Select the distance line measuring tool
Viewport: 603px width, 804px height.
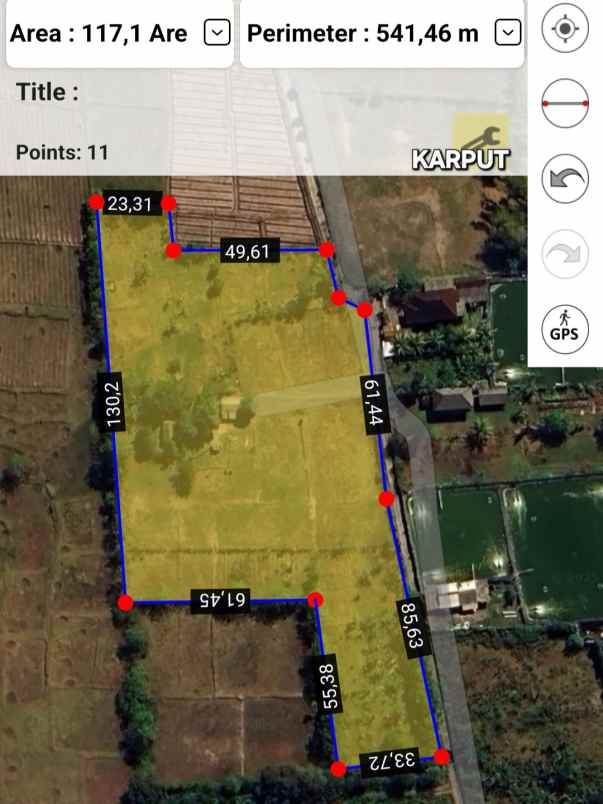565,104
